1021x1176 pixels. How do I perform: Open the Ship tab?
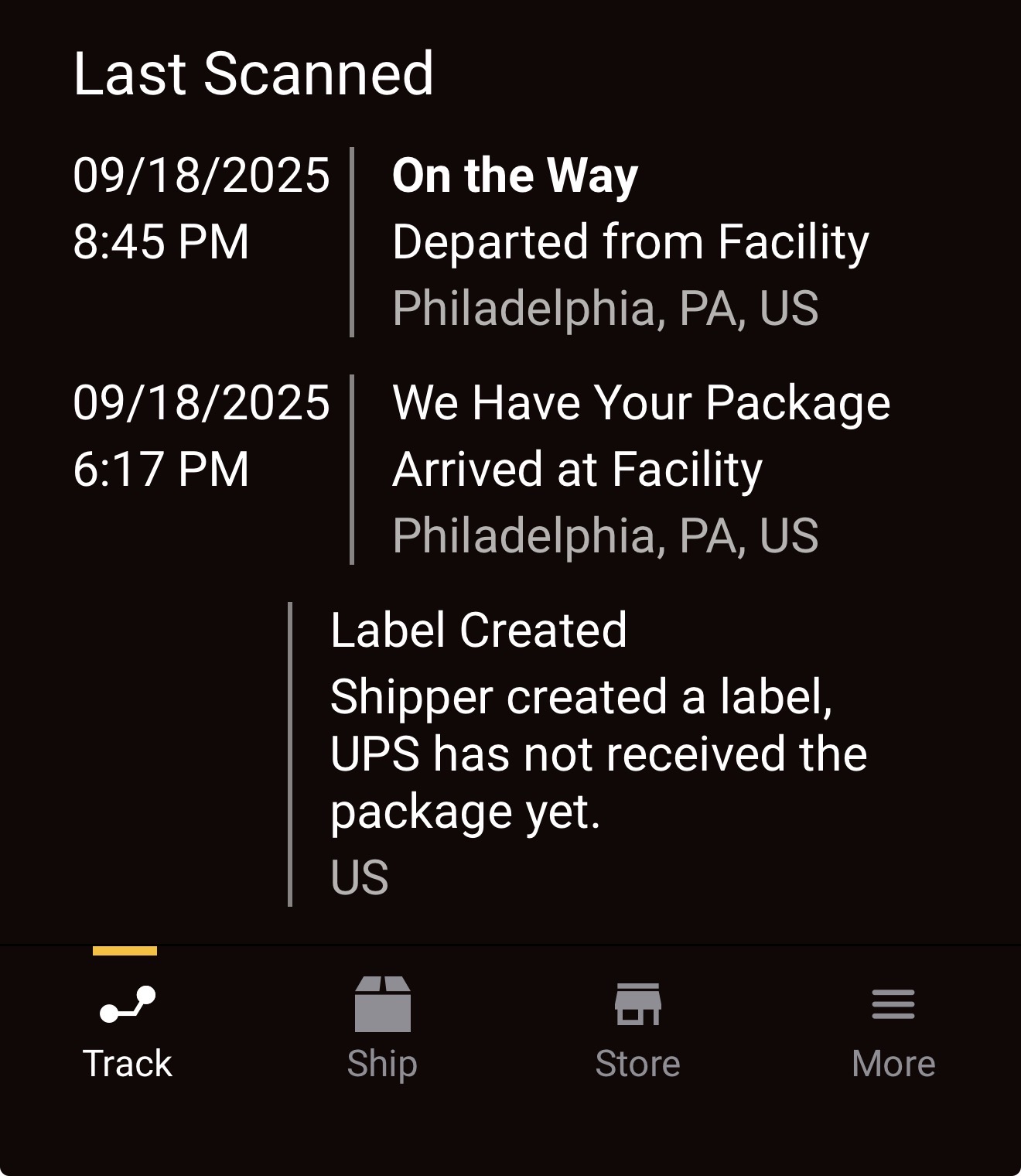pyautogui.click(x=382, y=1031)
